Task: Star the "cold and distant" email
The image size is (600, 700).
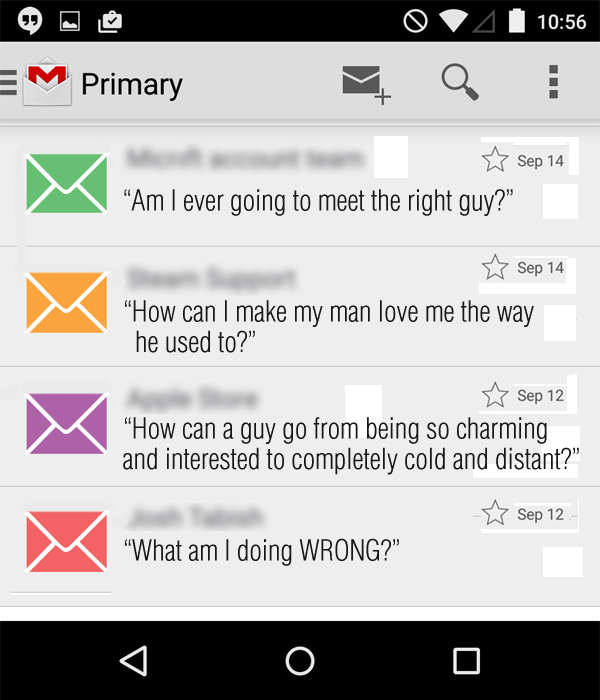Action: coord(495,395)
